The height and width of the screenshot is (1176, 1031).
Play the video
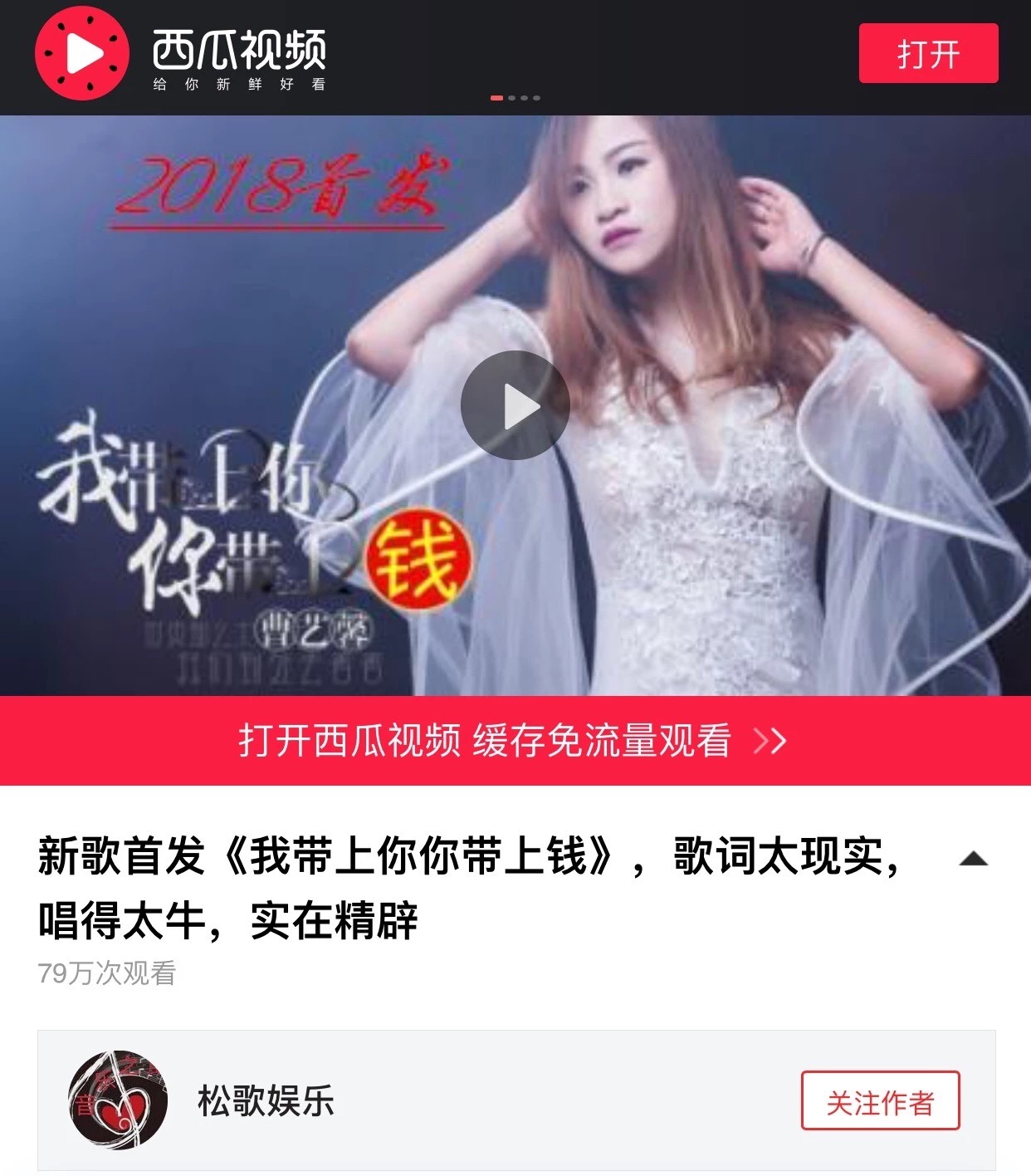(x=515, y=405)
